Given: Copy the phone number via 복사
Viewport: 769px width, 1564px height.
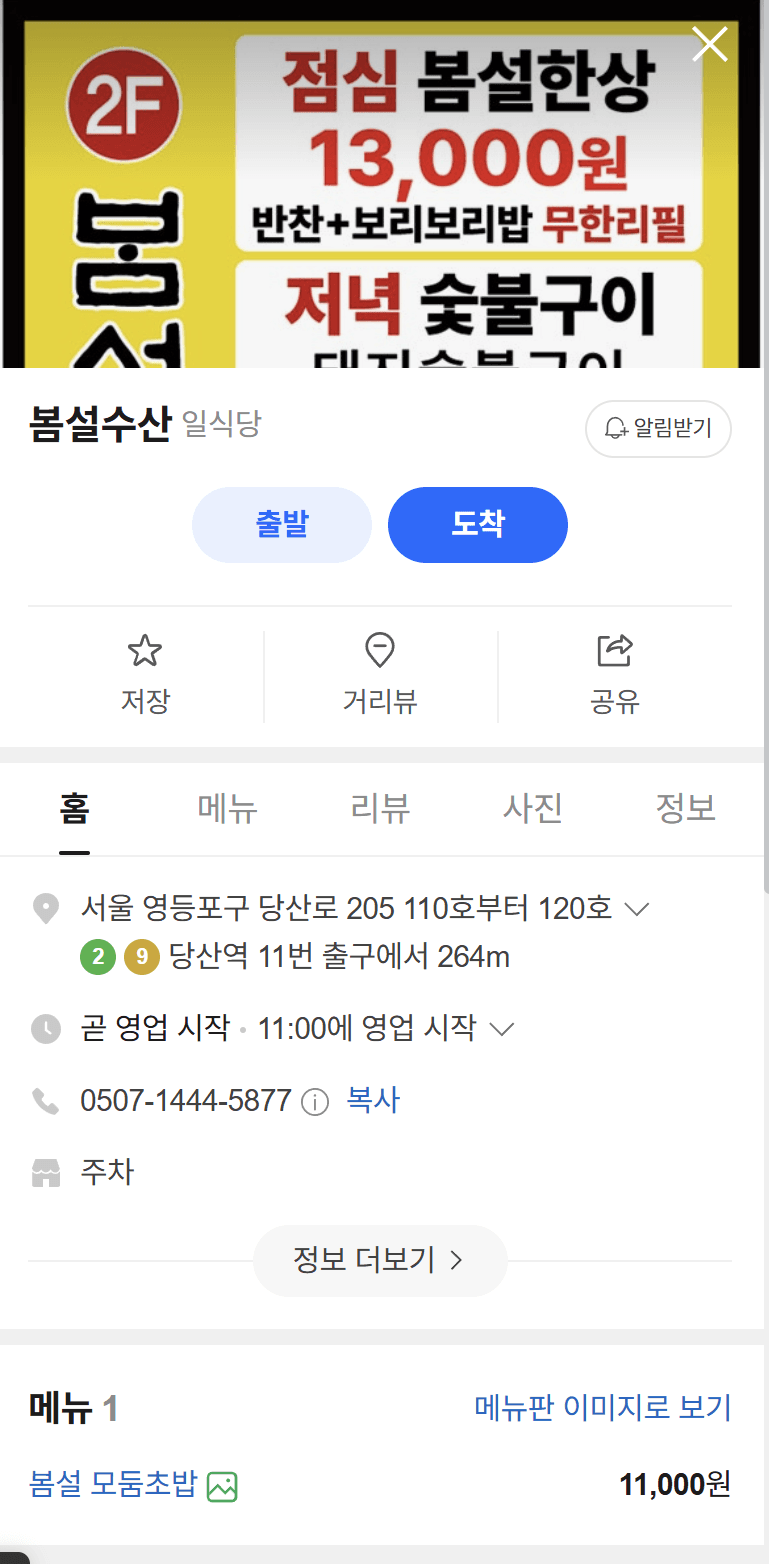Looking at the screenshot, I should click(x=372, y=1099).
